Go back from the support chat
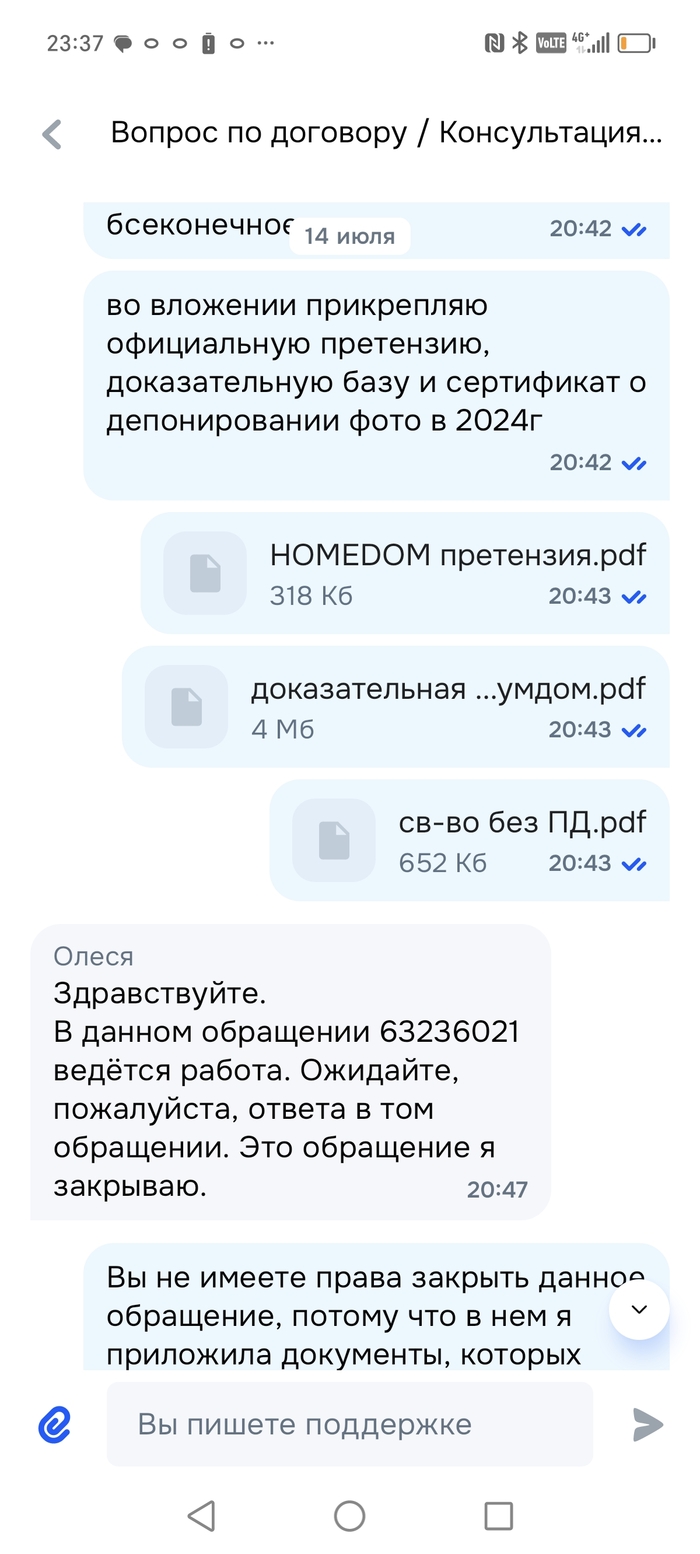 52,134
